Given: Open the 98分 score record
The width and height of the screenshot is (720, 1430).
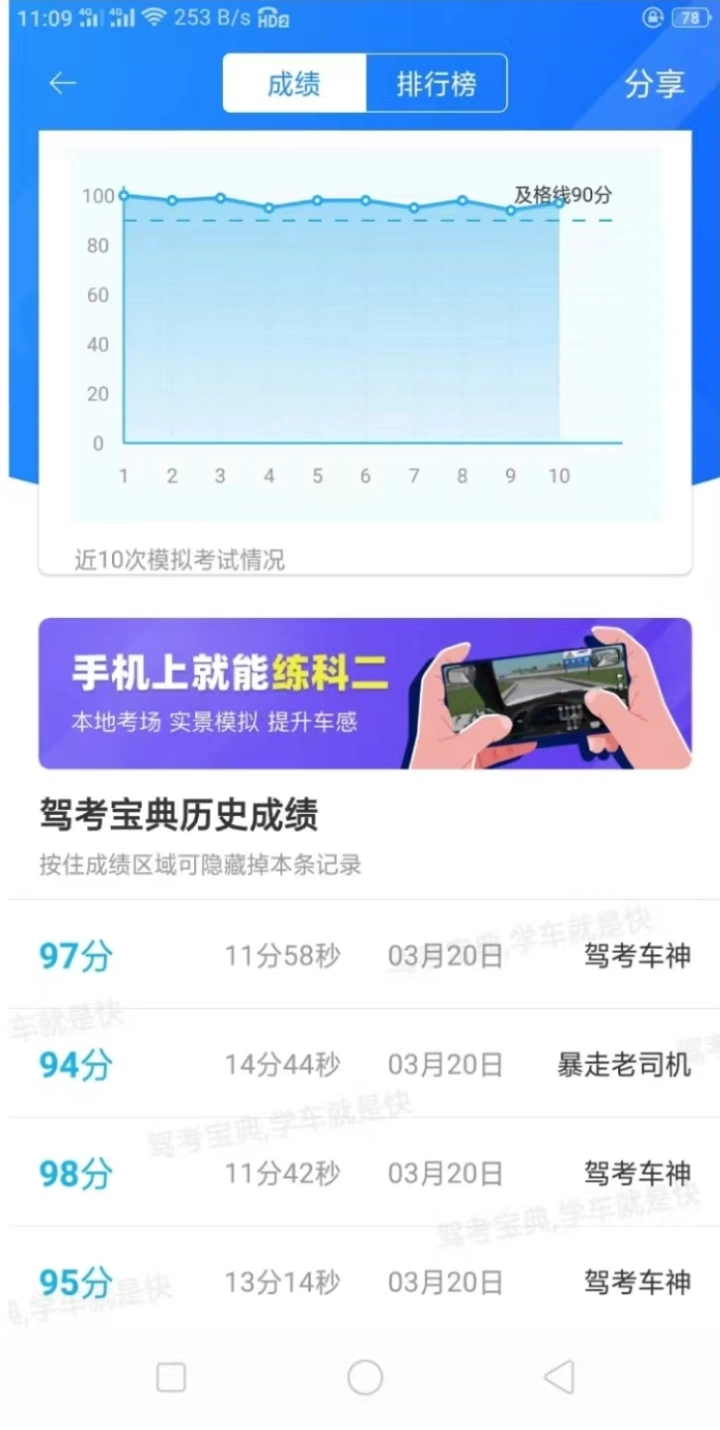Looking at the screenshot, I should coord(365,1173).
